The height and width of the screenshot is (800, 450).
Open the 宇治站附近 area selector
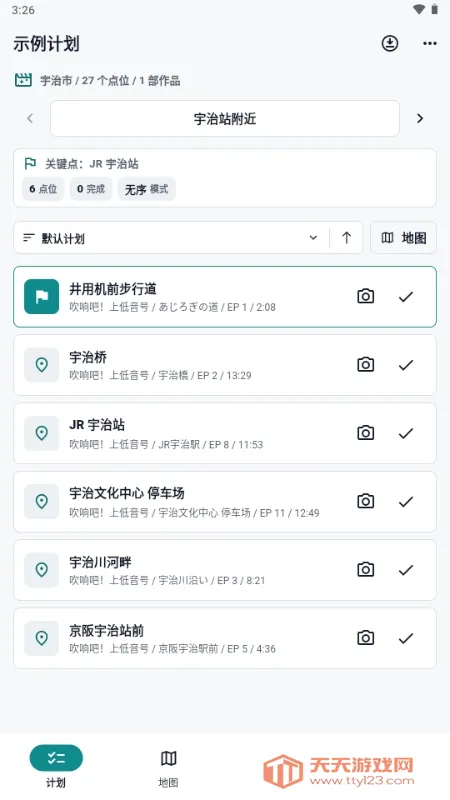point(224,118)
